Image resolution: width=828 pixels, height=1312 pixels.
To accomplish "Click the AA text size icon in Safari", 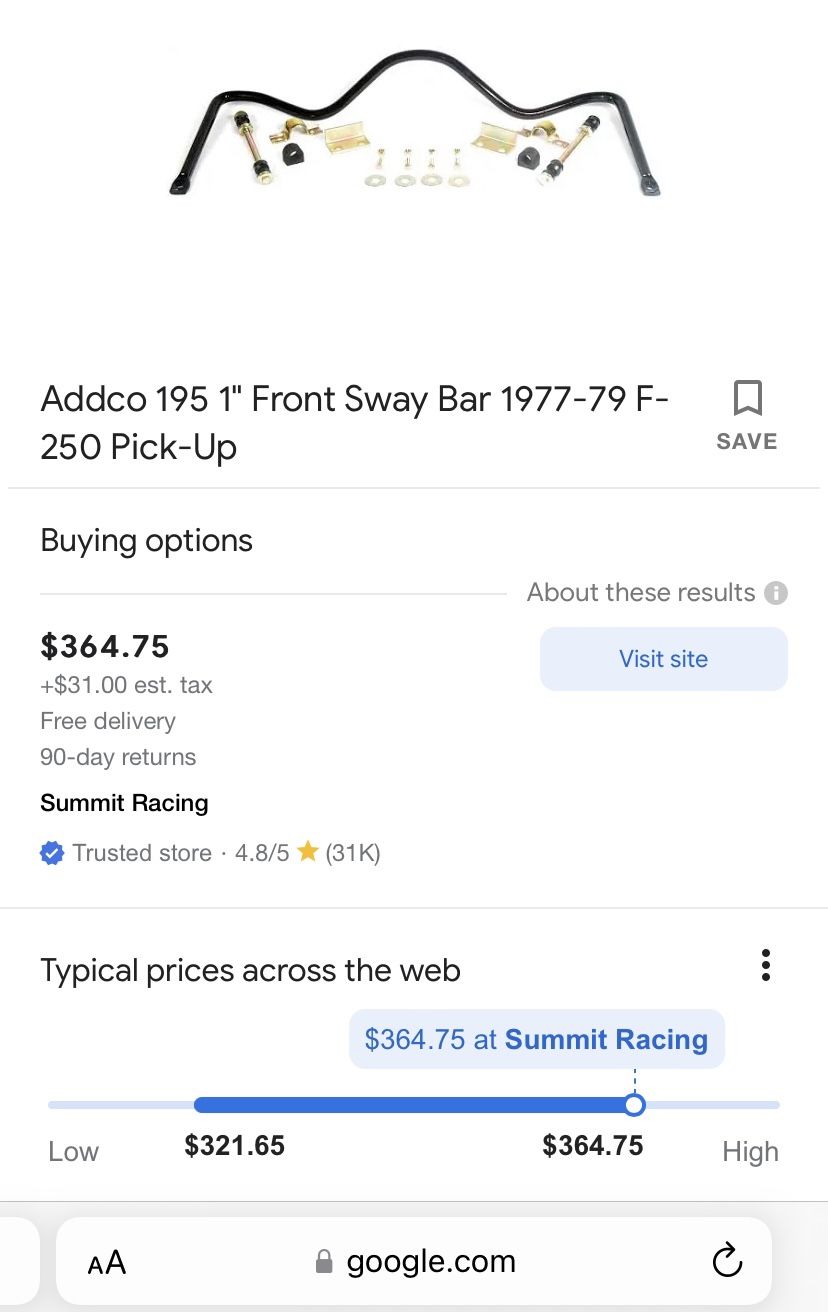I will [105, 1261].
